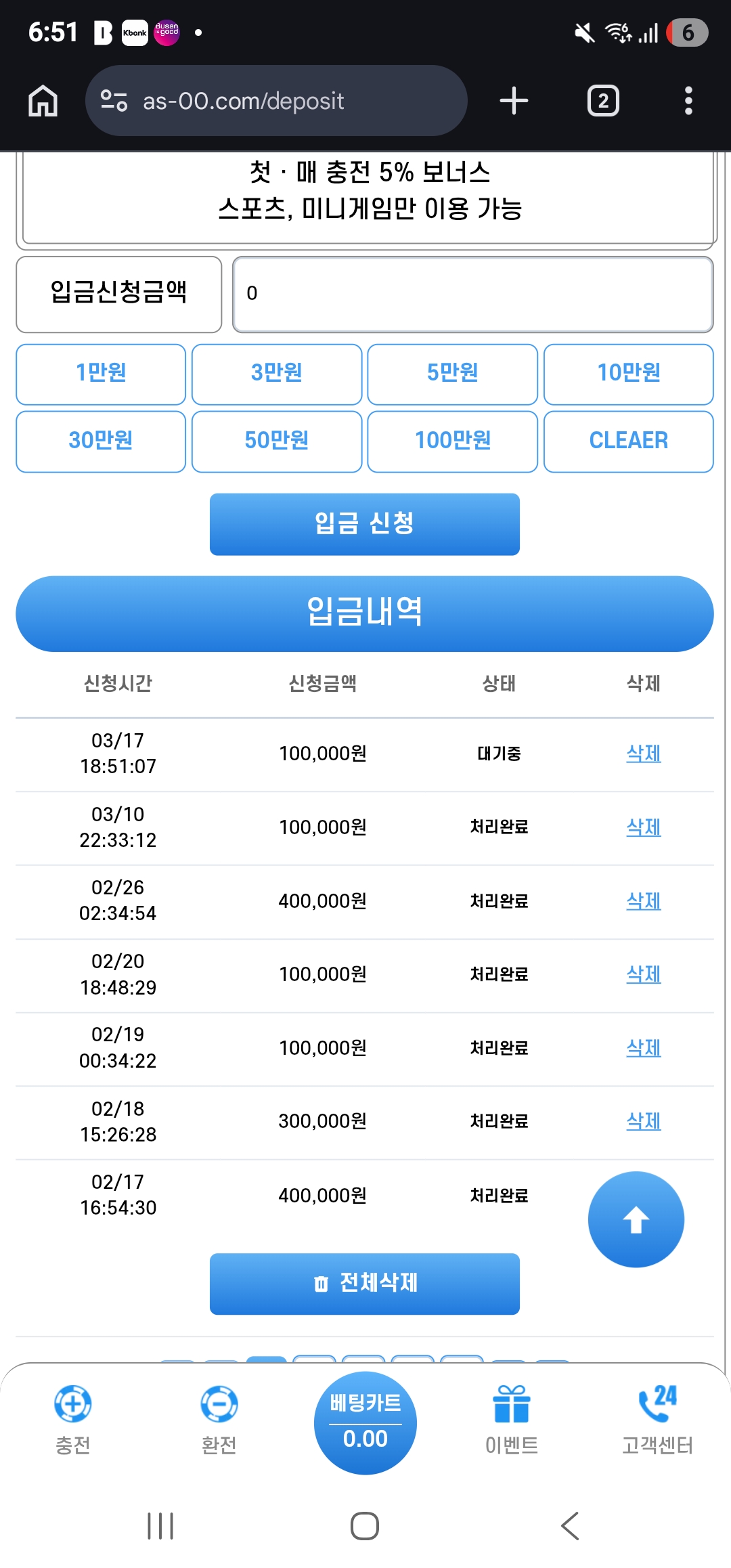
Task: Pick the 50만원 amount button
Action: 277,441
